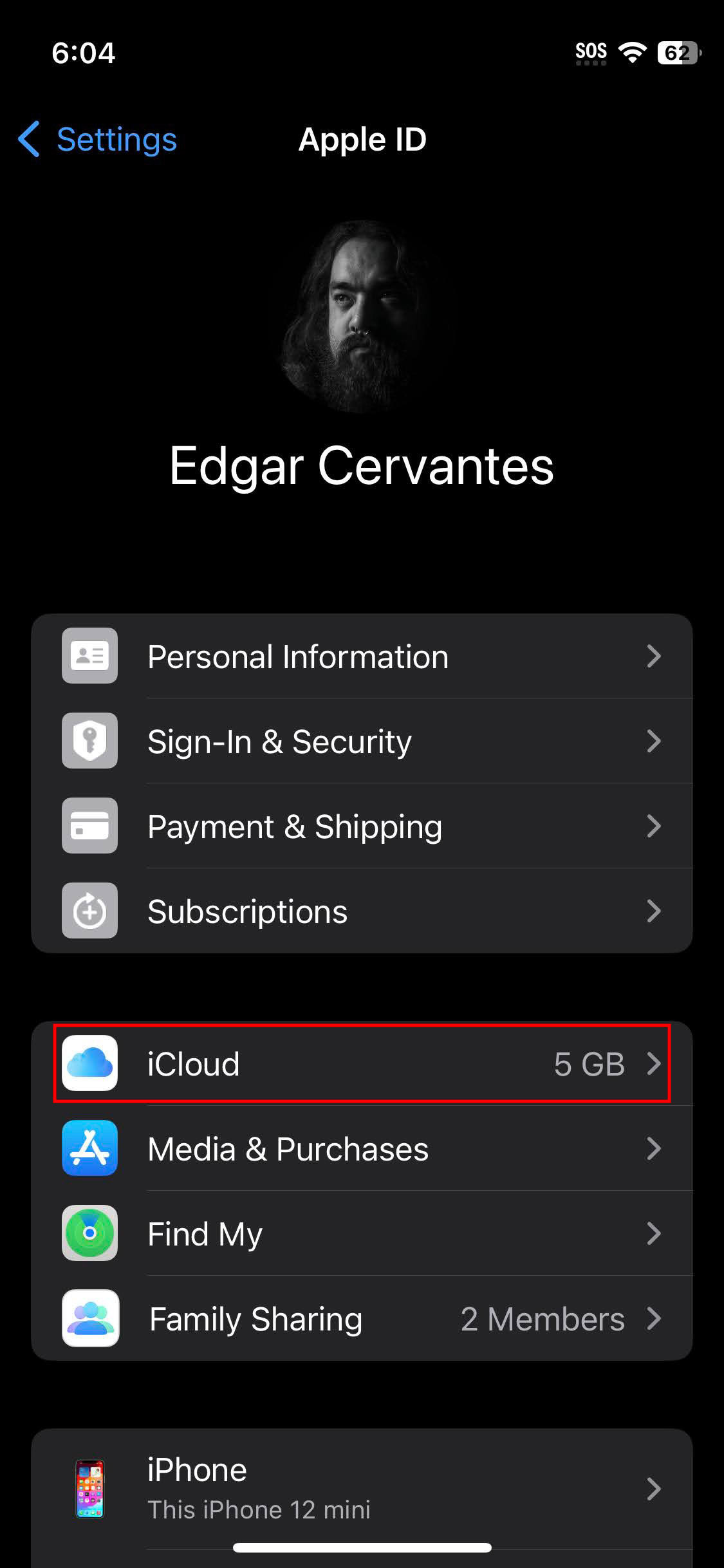Select the iPhone 12 mini device
The width and height of the screenshot is (724, 1568).
point(362,1488)
